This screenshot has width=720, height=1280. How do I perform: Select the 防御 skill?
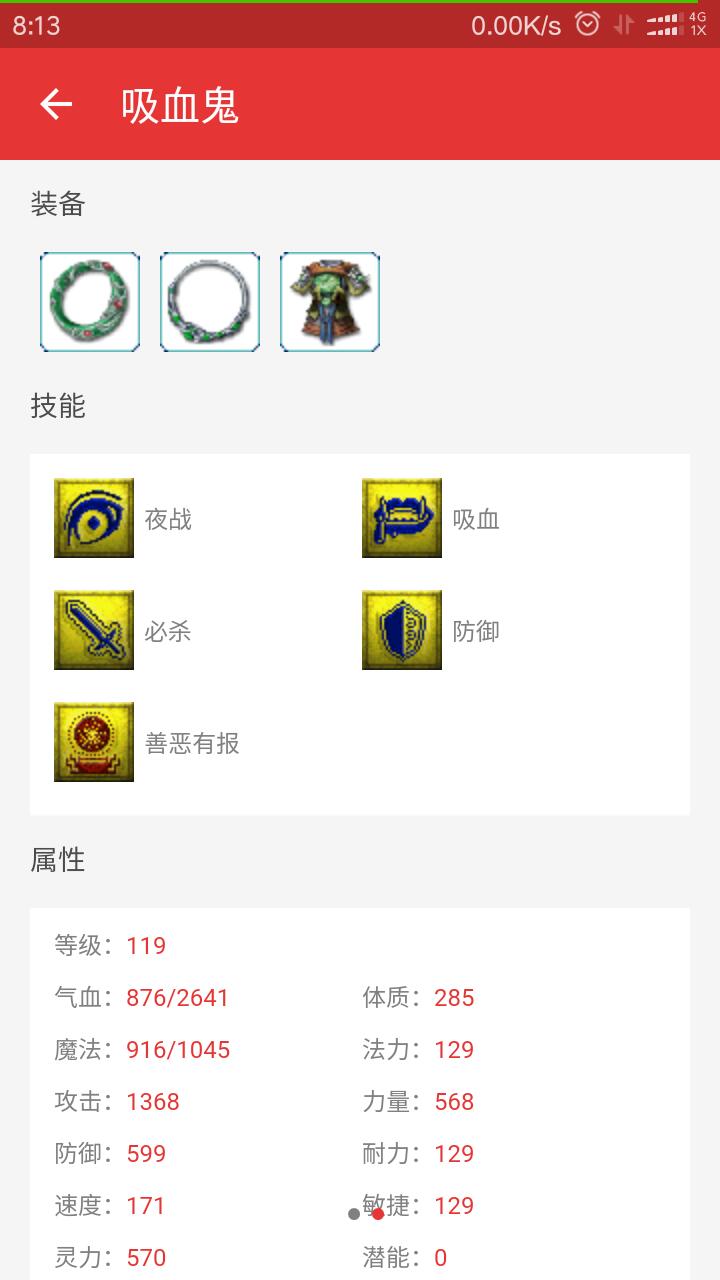[402, 630]
